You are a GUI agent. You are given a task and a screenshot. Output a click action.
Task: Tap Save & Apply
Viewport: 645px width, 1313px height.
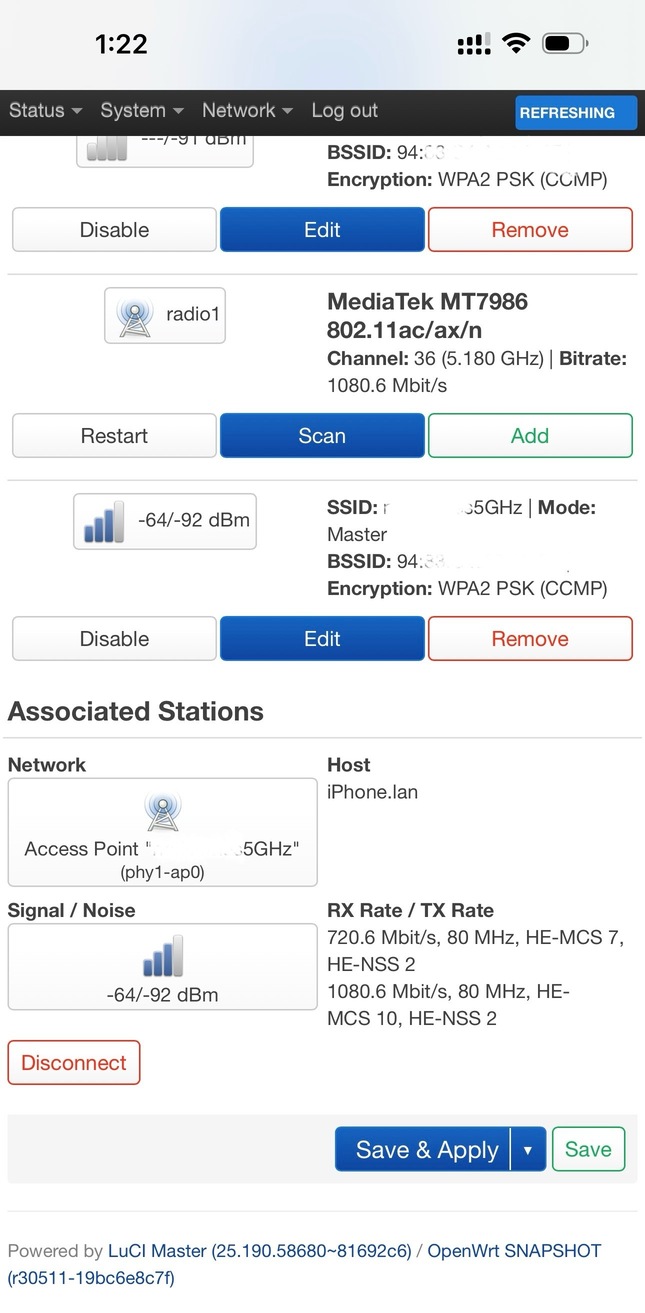pos(422,1150)
